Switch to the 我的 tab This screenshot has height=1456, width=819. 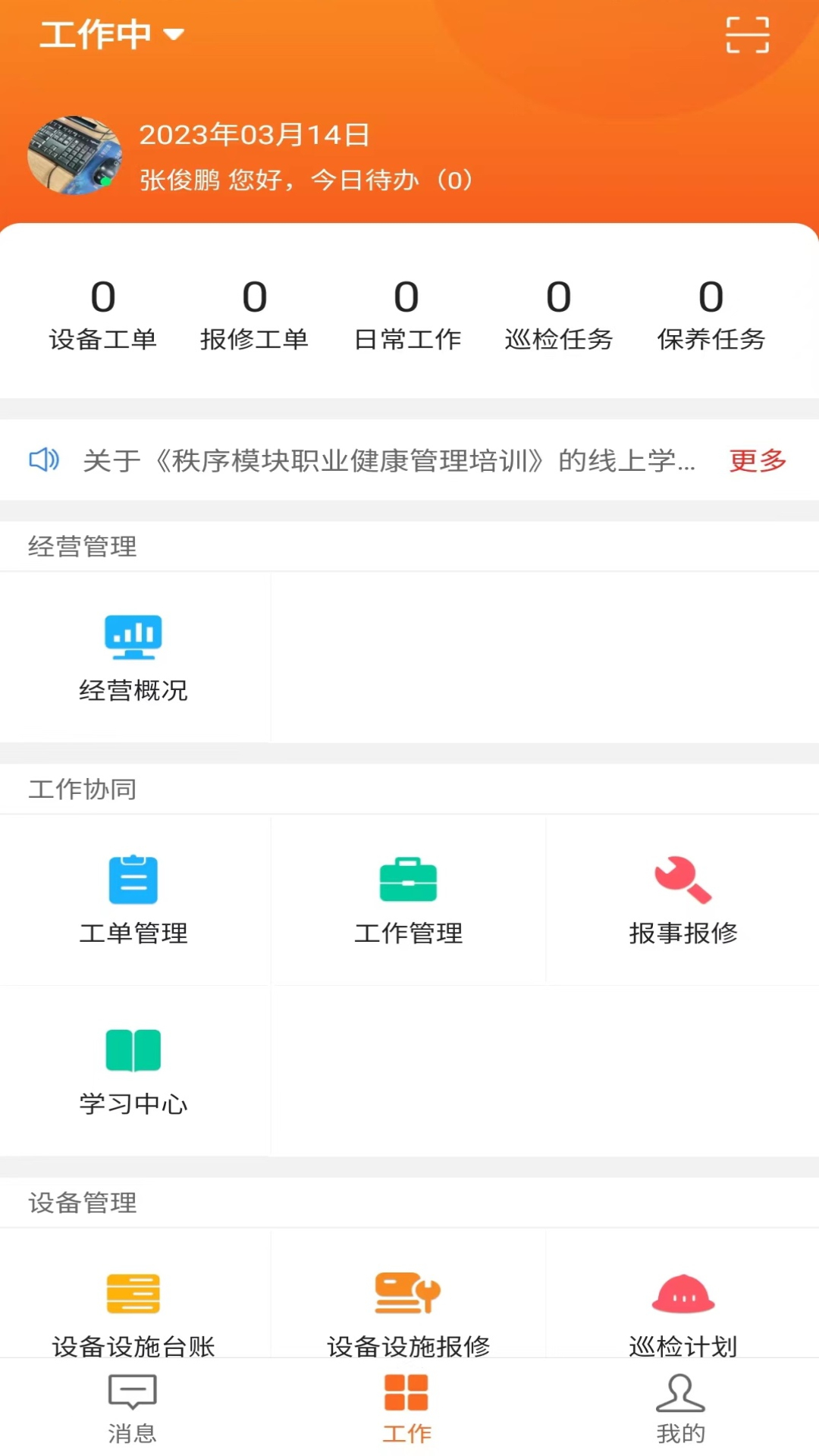point(680,1408)
